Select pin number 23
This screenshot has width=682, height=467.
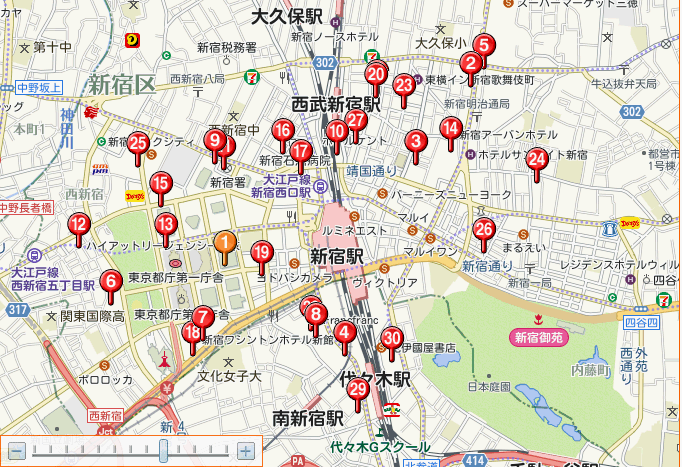coord(404,85)
